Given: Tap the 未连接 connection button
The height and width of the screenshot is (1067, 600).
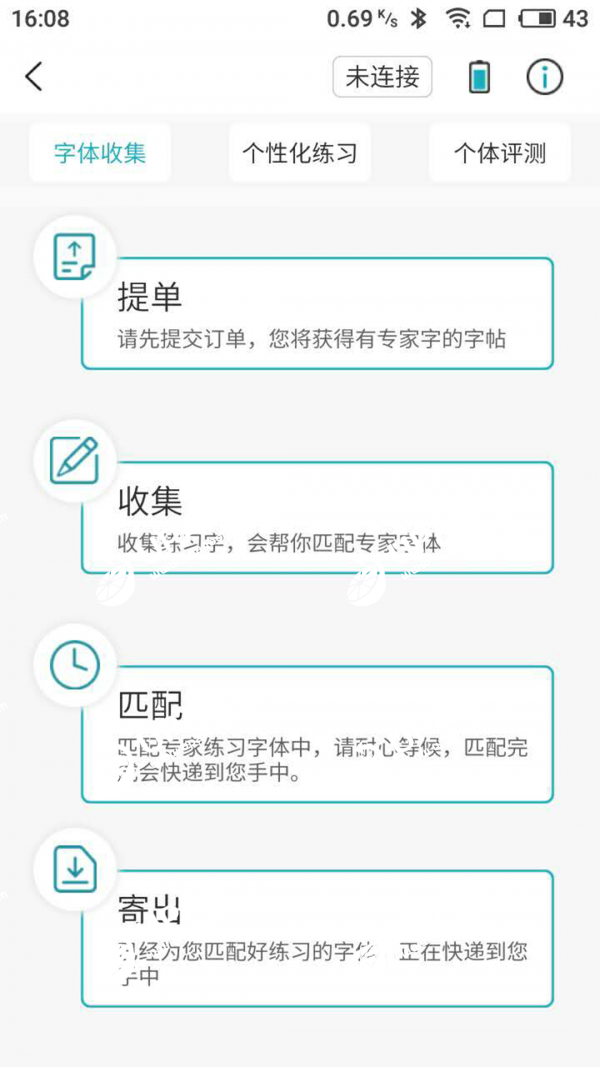Looking at the screenshot, I should [x=382, y=77].
